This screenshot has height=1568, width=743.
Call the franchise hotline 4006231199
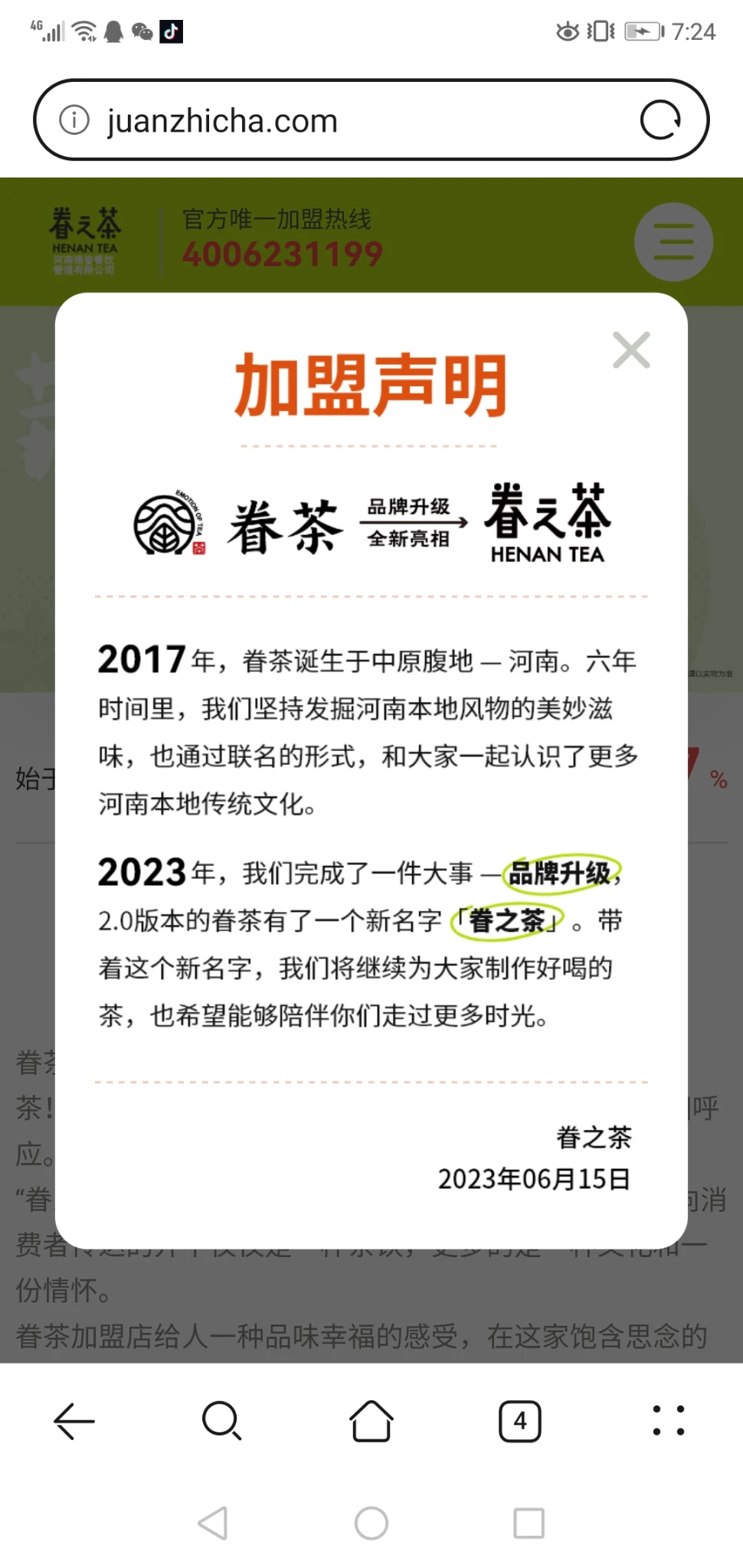point(282,254)
